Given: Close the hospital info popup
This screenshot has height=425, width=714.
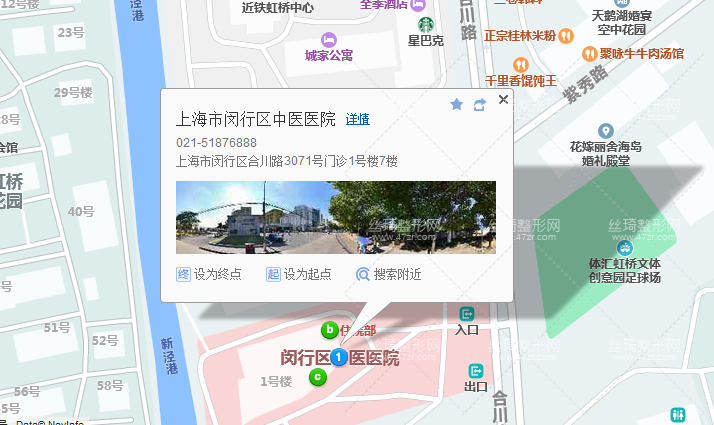Looking at the screenshot, I should (x=503, y=99).
